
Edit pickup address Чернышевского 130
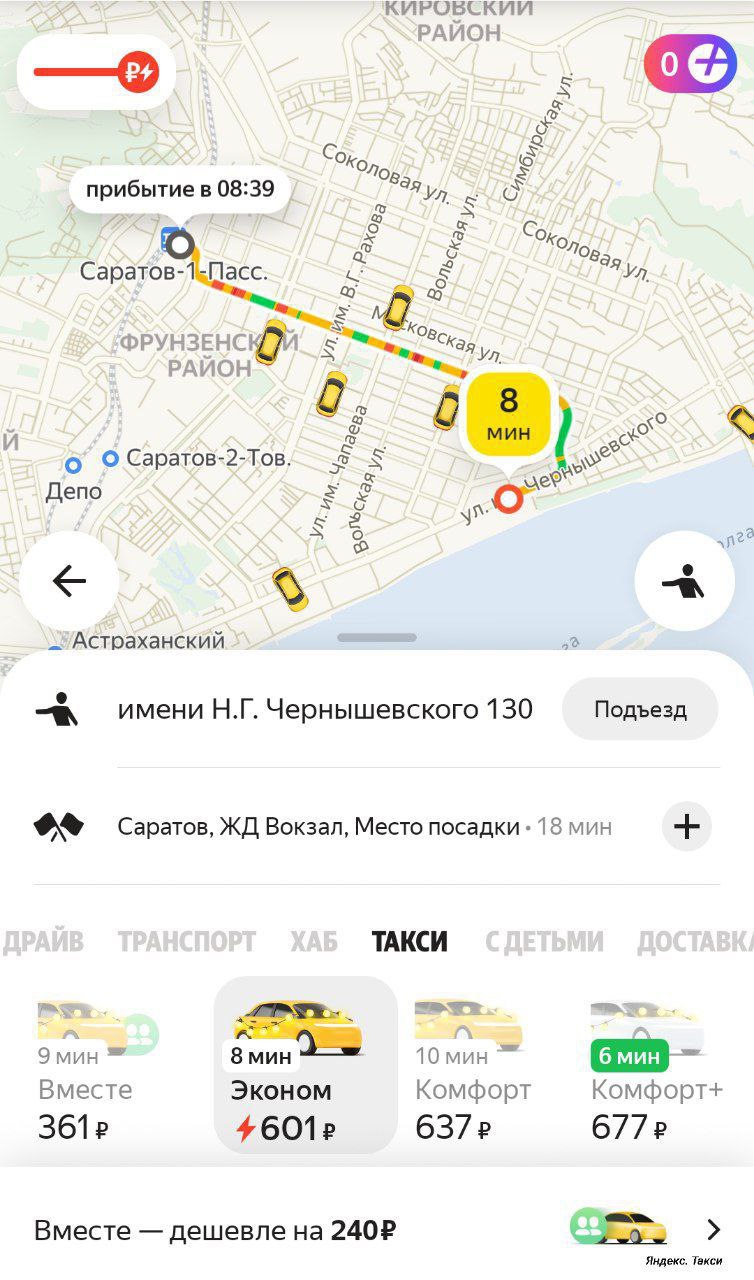pyautogui.click(x=324, y=710)
